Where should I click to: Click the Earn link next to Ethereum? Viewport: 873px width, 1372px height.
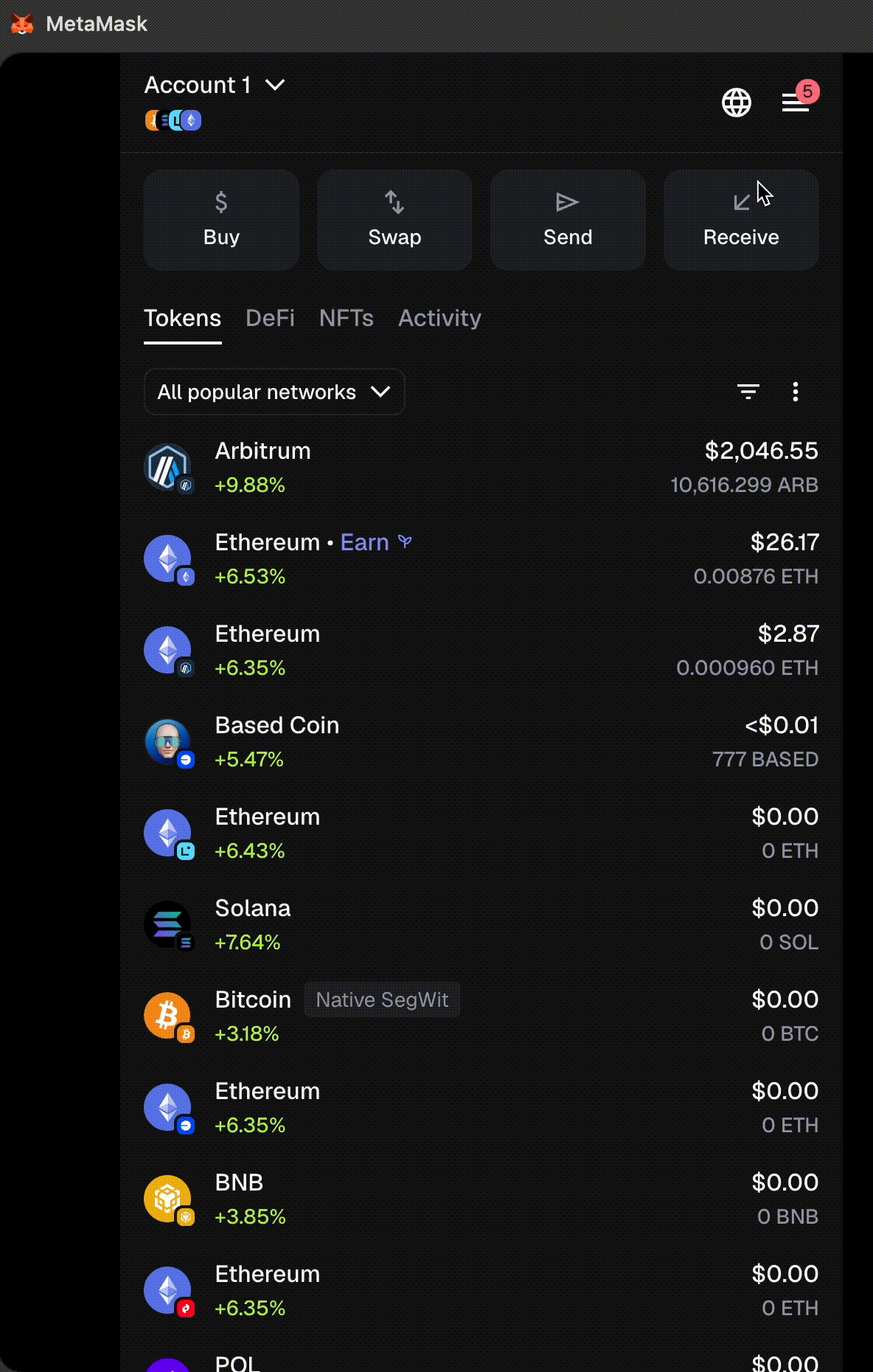pyautogui.click(x=364, y=542)
